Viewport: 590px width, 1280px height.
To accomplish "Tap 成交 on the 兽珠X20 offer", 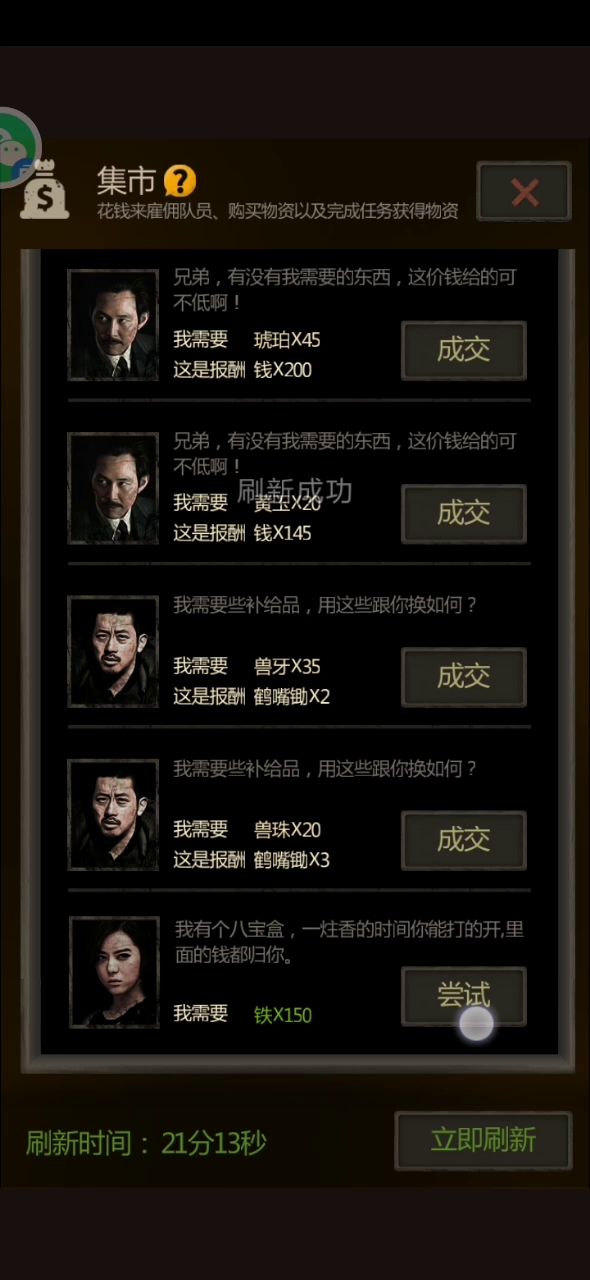I will click(464, 839).
